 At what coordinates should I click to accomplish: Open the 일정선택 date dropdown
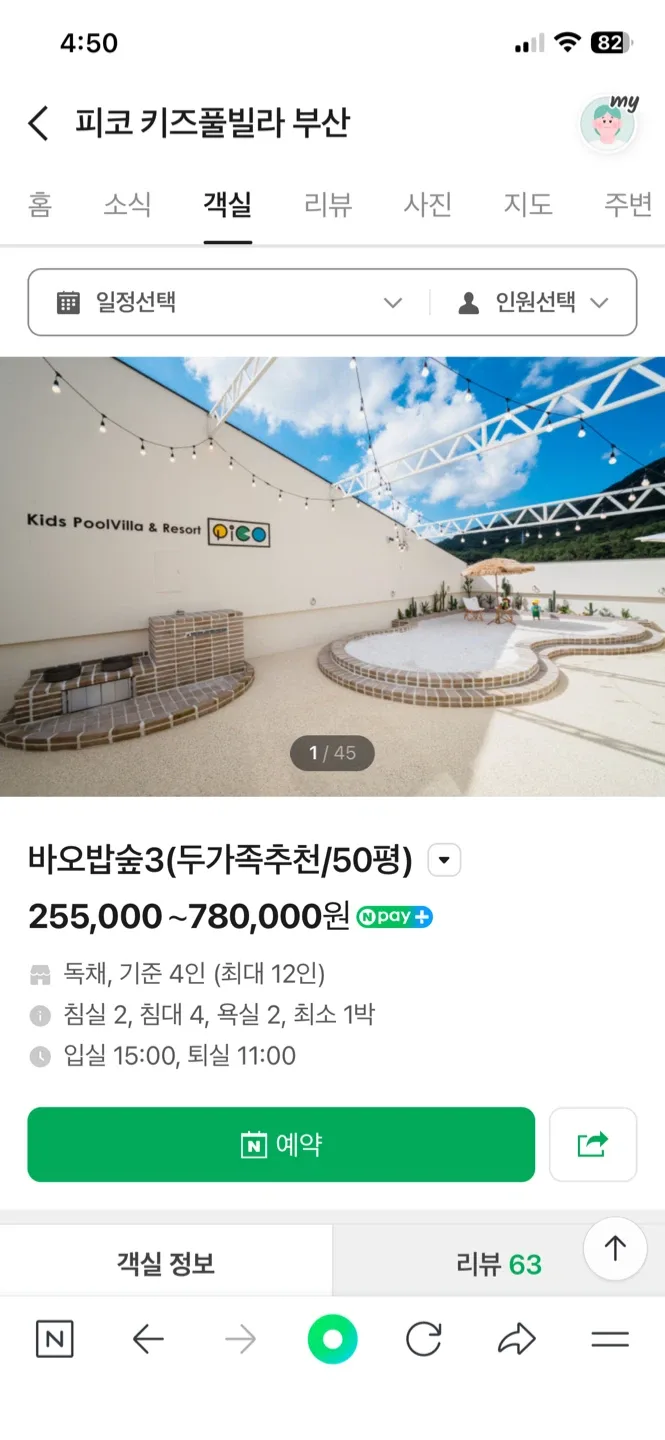coord(229,302)
